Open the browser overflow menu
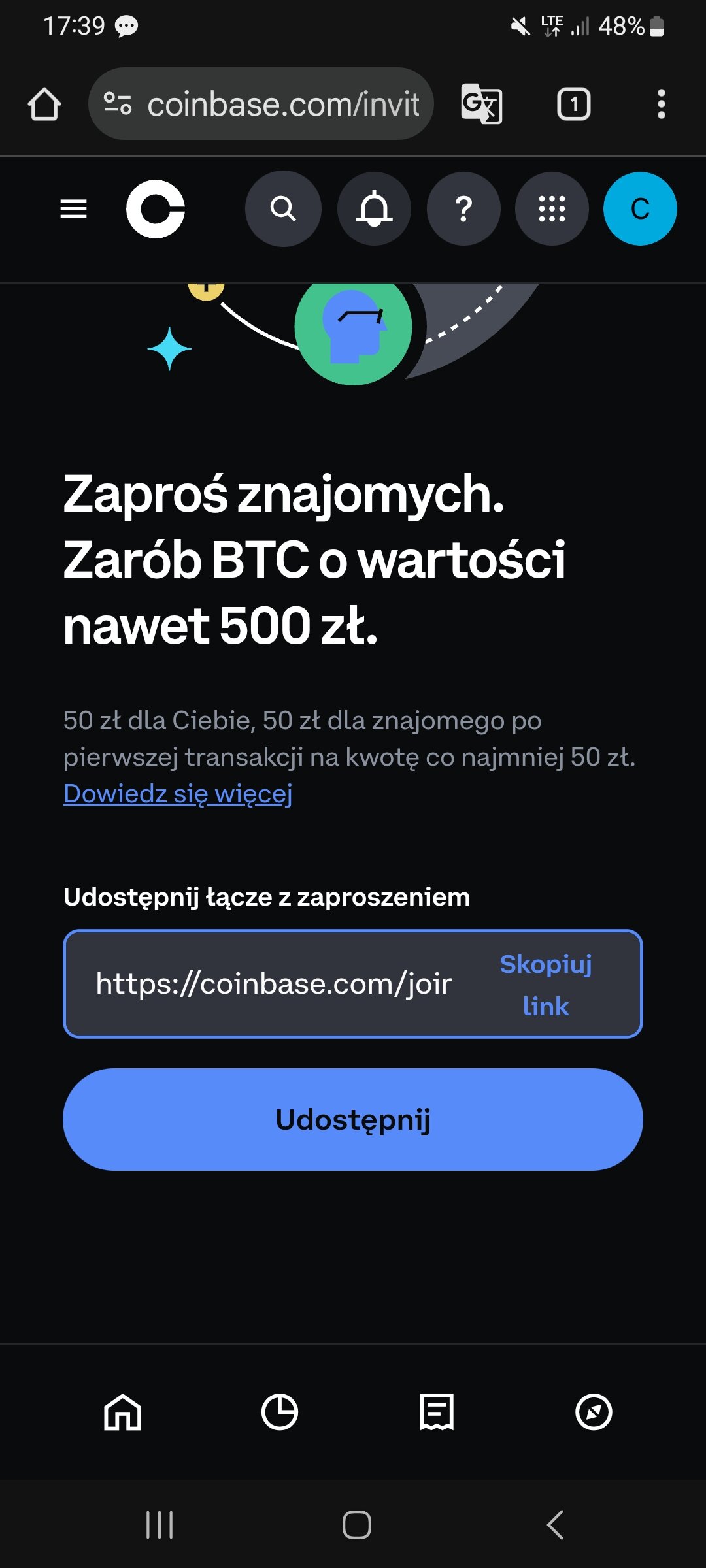The width and height of the screenshot is (706, 1568). point(662,104)
